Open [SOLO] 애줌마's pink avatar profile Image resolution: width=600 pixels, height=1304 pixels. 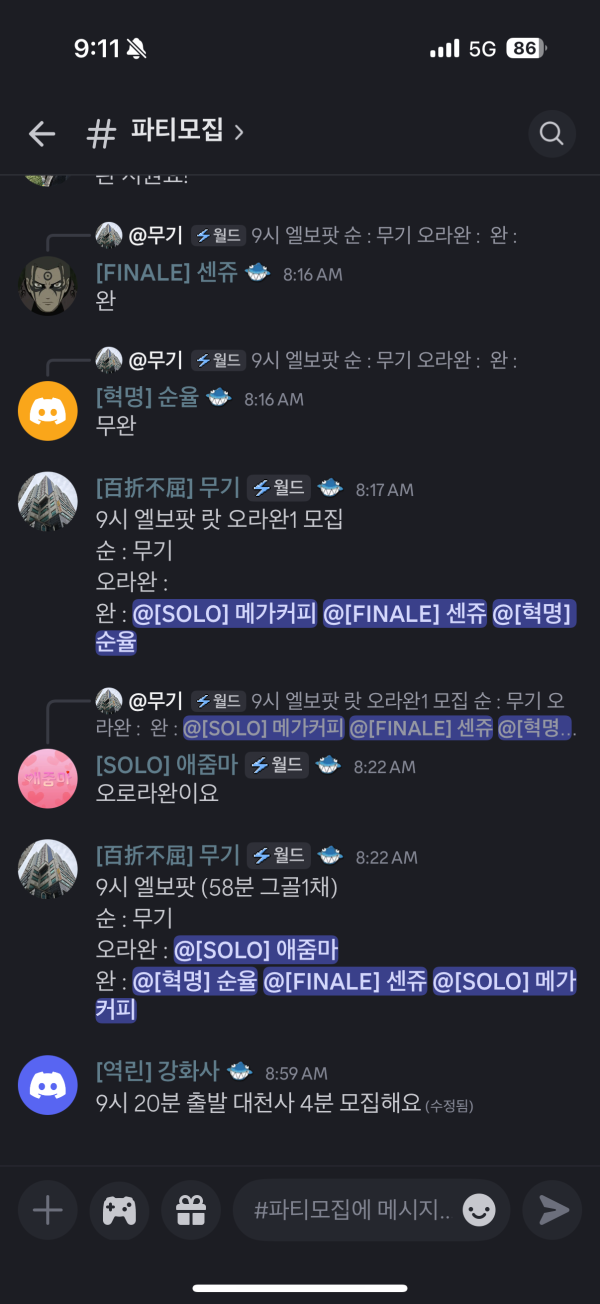pyautogui.click(x=47, y=778)
